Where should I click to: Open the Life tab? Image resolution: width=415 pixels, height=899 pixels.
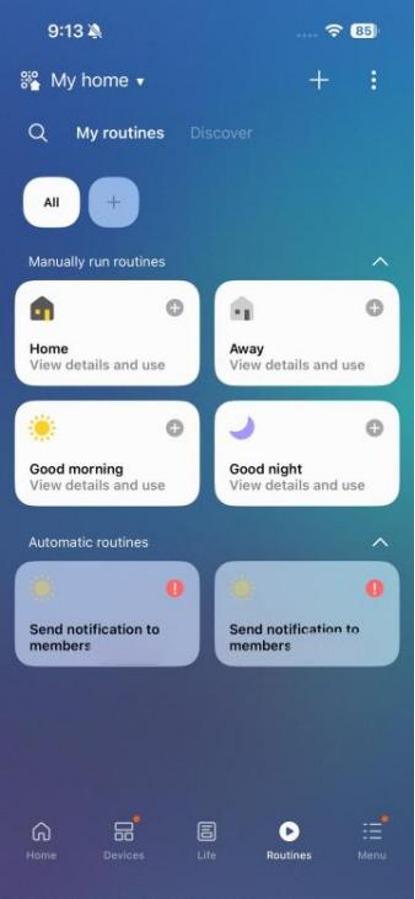tap(206, 841)
